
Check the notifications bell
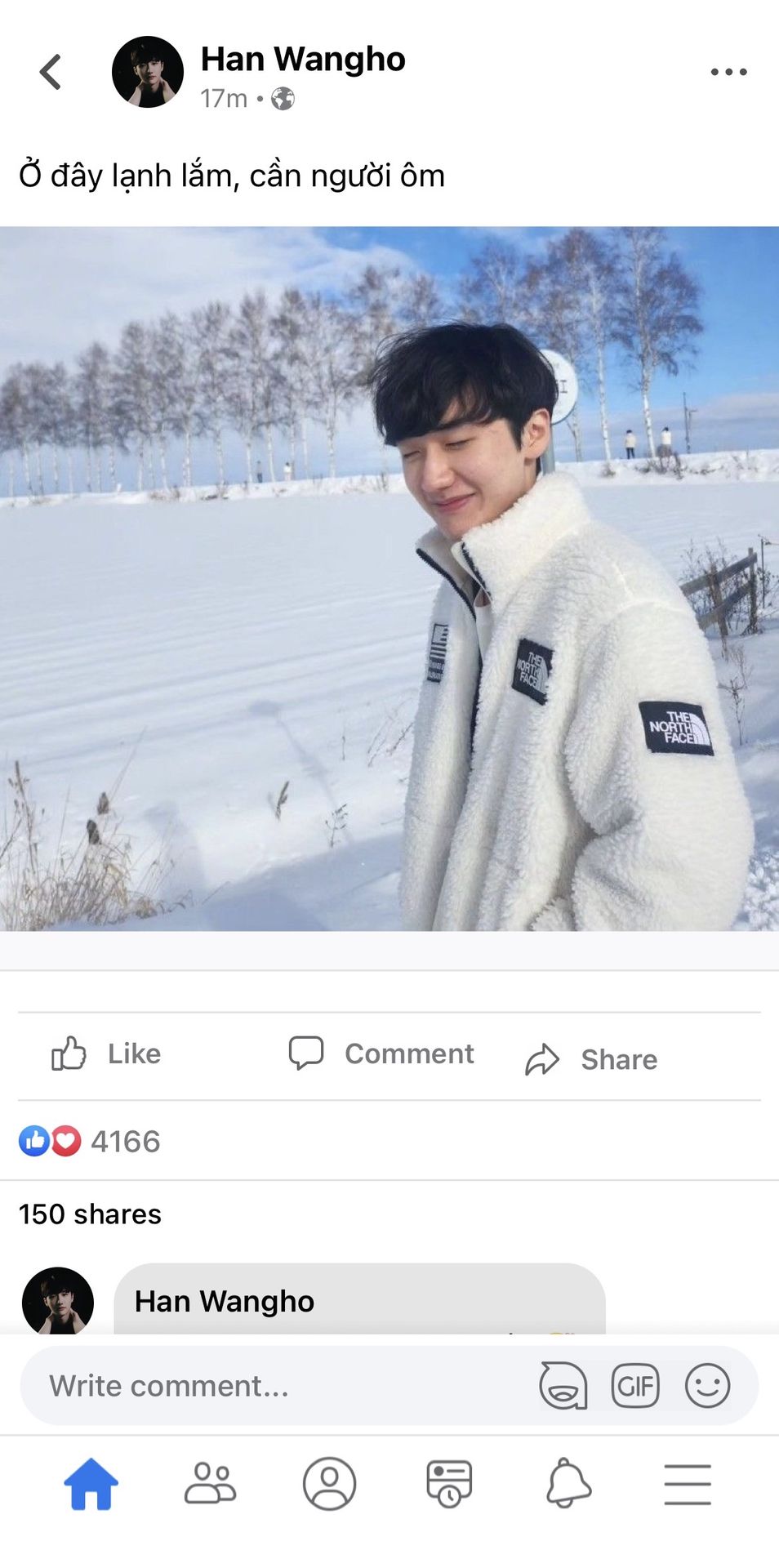(568, 1484)
